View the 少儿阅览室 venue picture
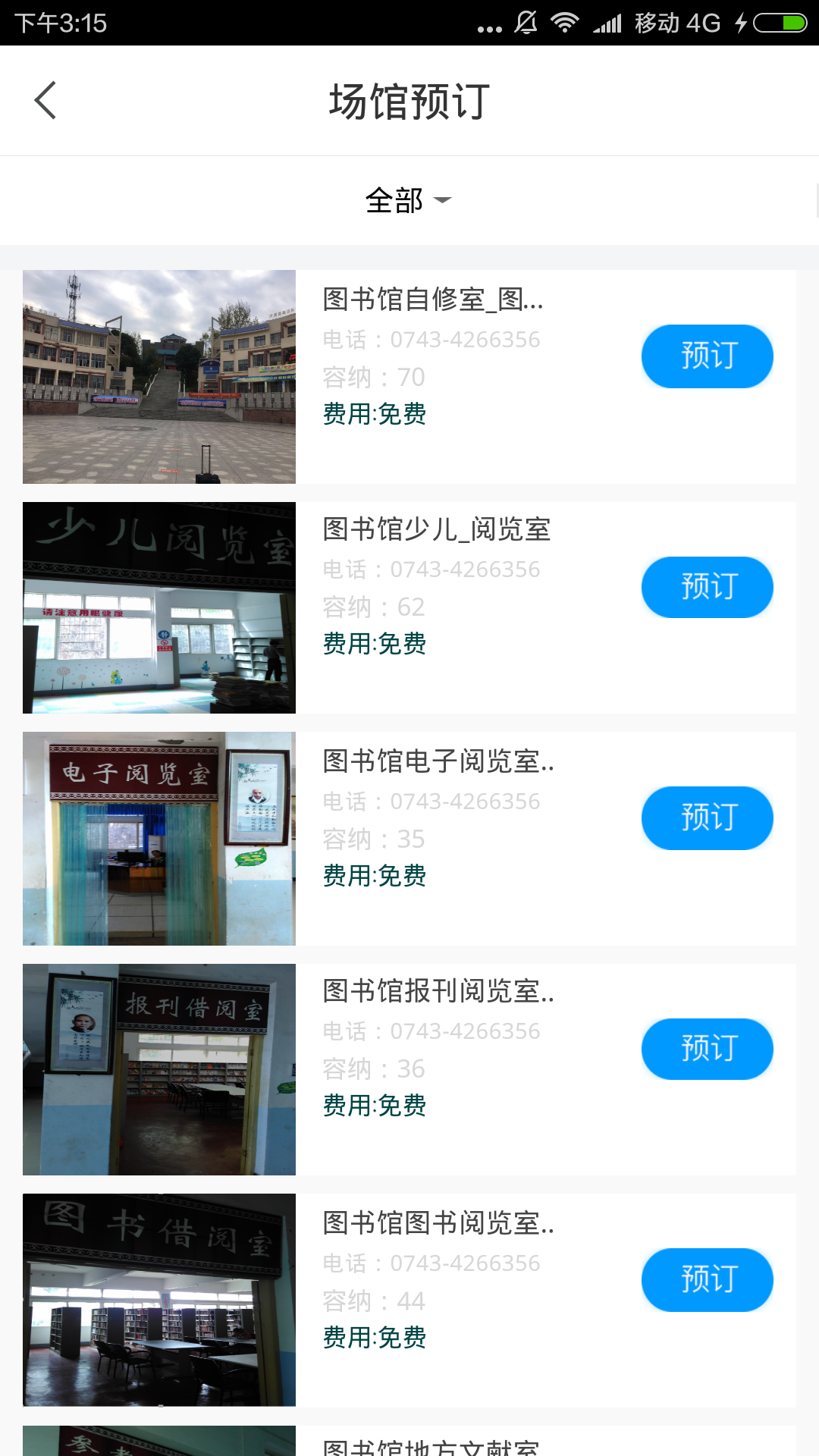The image size is (819, 1456). point(159,607)
